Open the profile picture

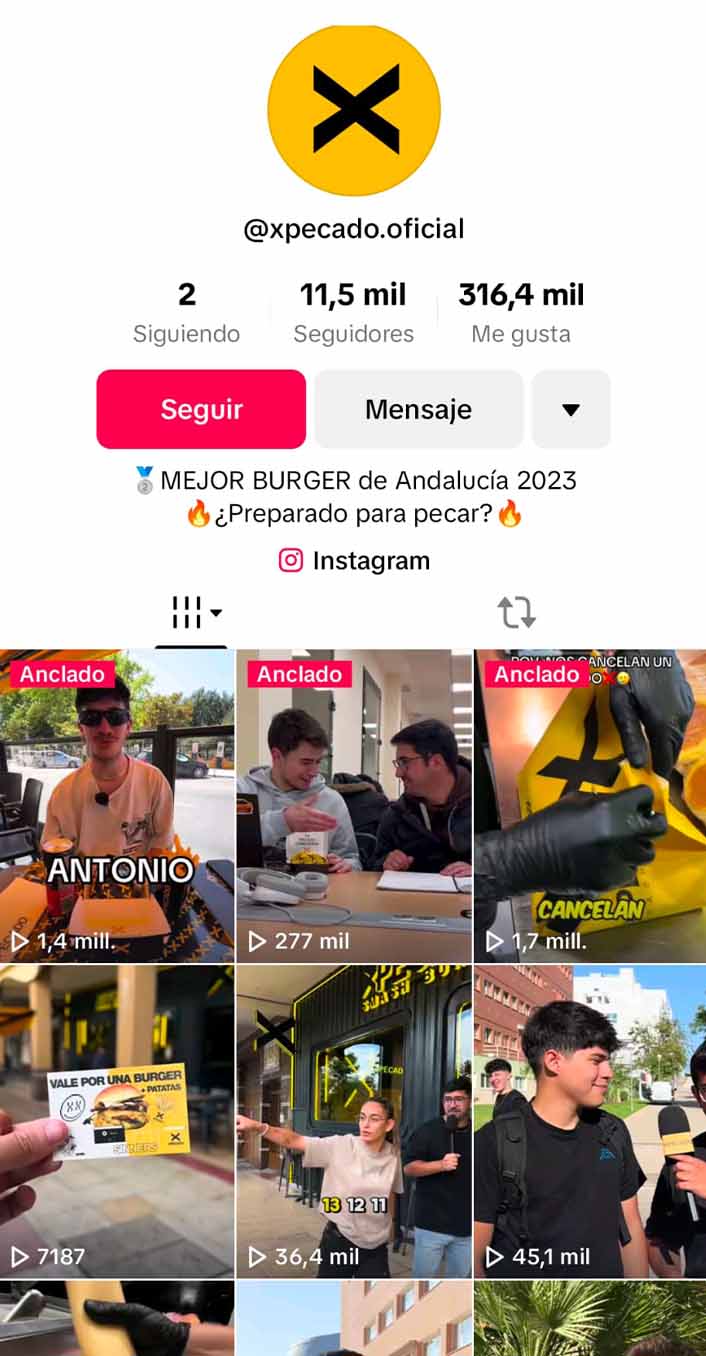(x=354, y=111)
